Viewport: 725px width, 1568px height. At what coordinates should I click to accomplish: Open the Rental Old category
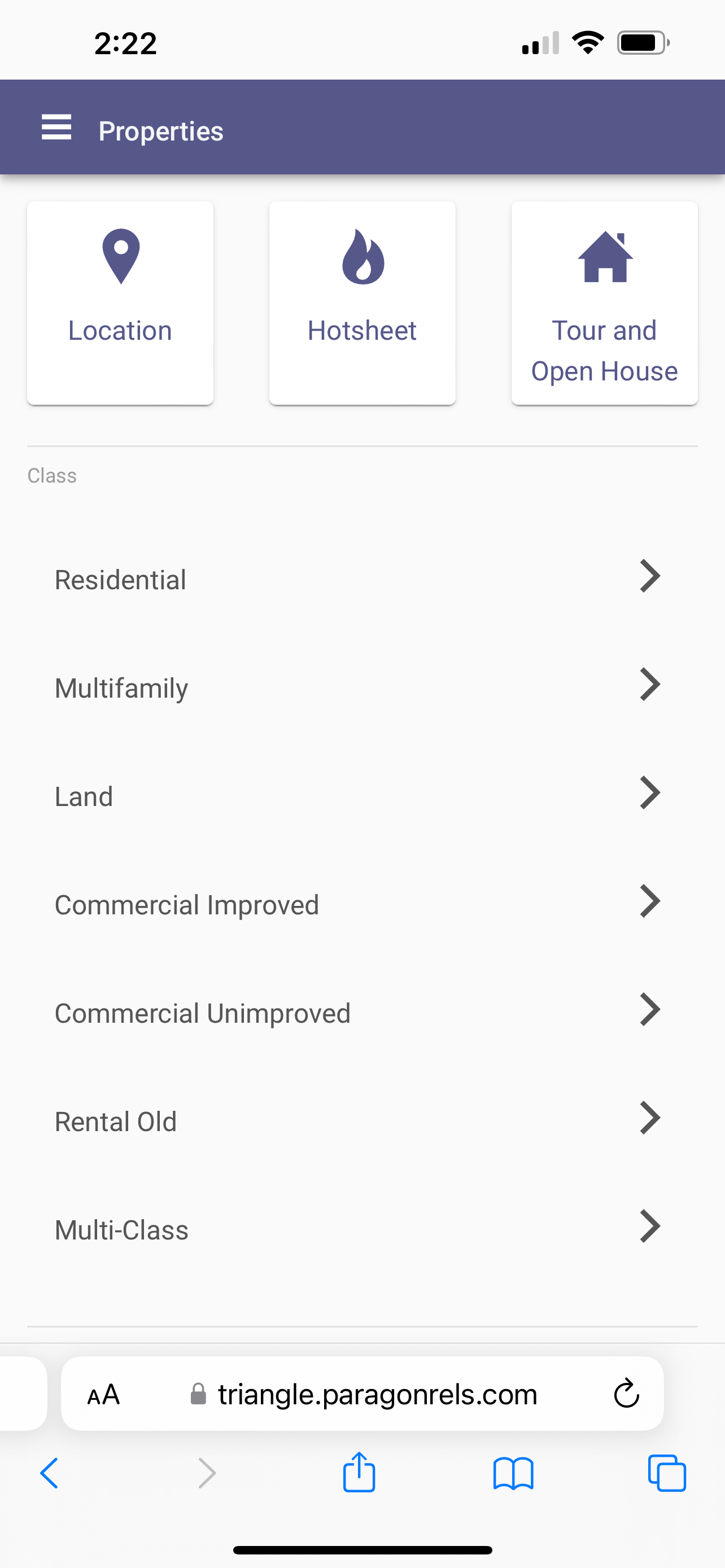pyautogui.click(x=362, y=1120)
